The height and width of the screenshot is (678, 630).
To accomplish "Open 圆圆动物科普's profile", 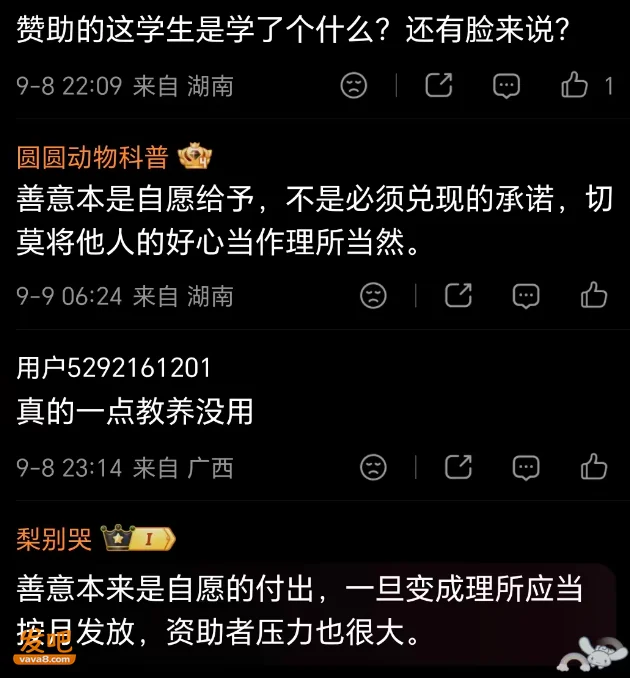I will tap(92, 157).
